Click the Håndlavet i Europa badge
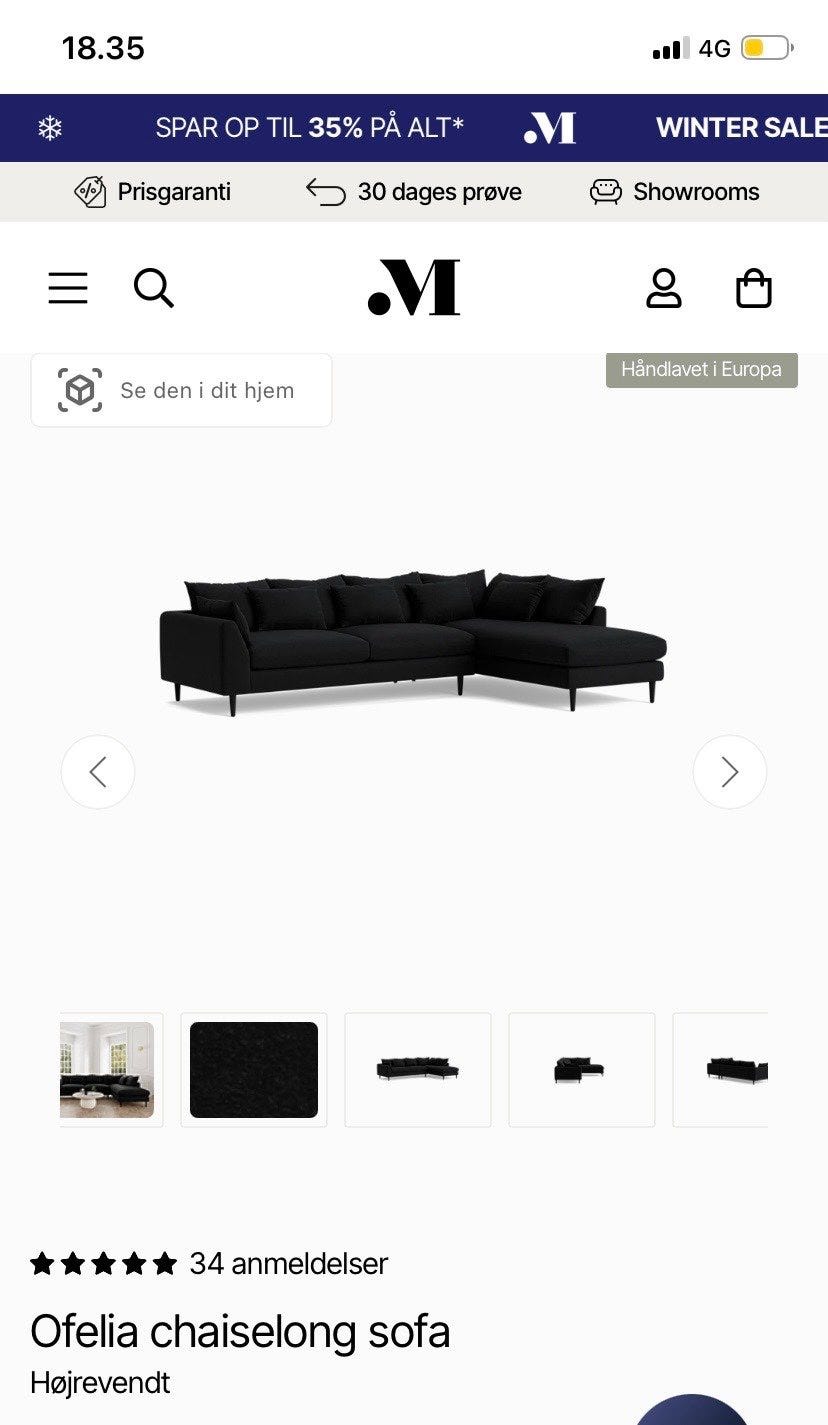The width and height of the screenshot is (828, 1425). click(701, 369)
